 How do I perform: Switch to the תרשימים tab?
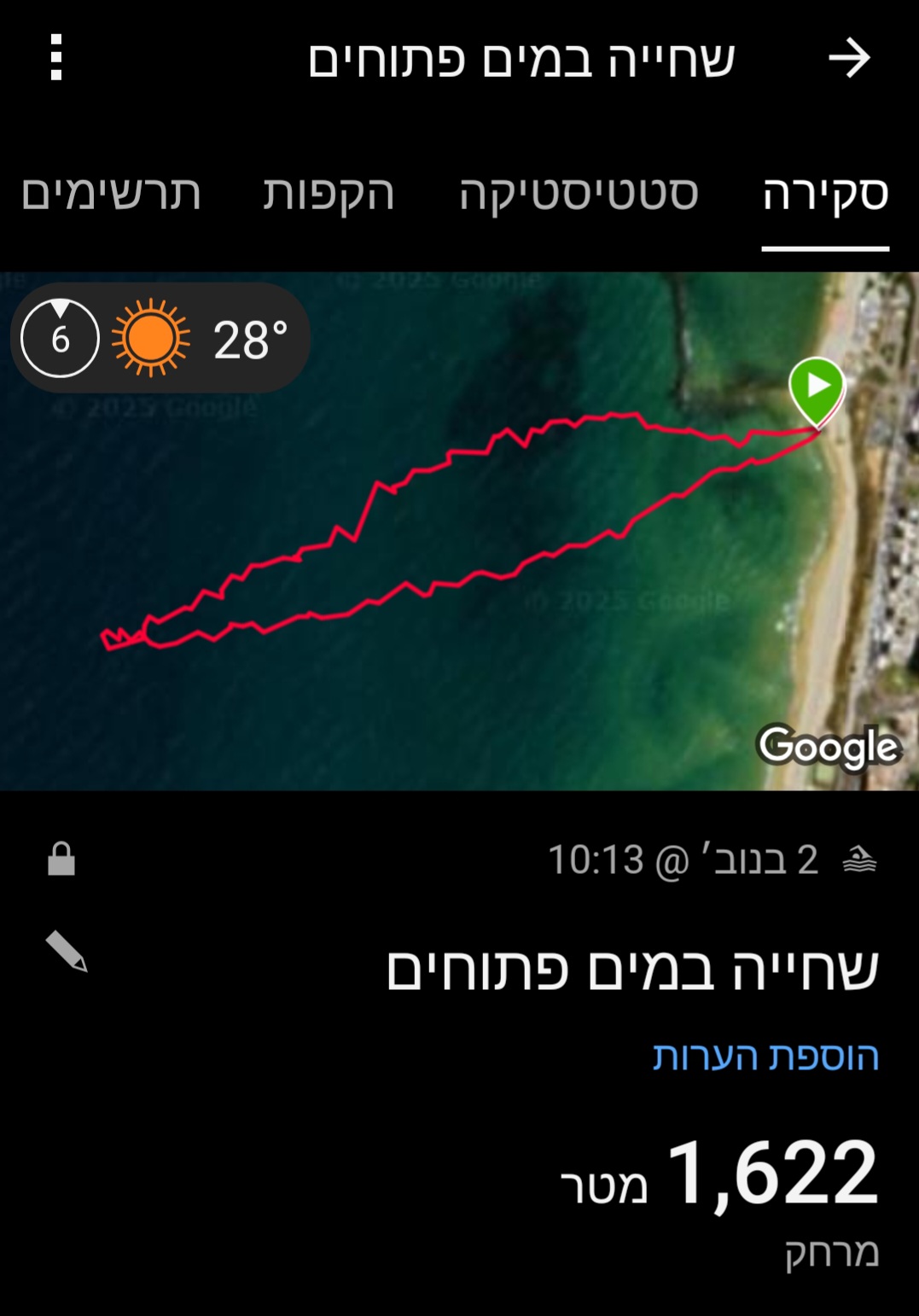tap(111, 193)
